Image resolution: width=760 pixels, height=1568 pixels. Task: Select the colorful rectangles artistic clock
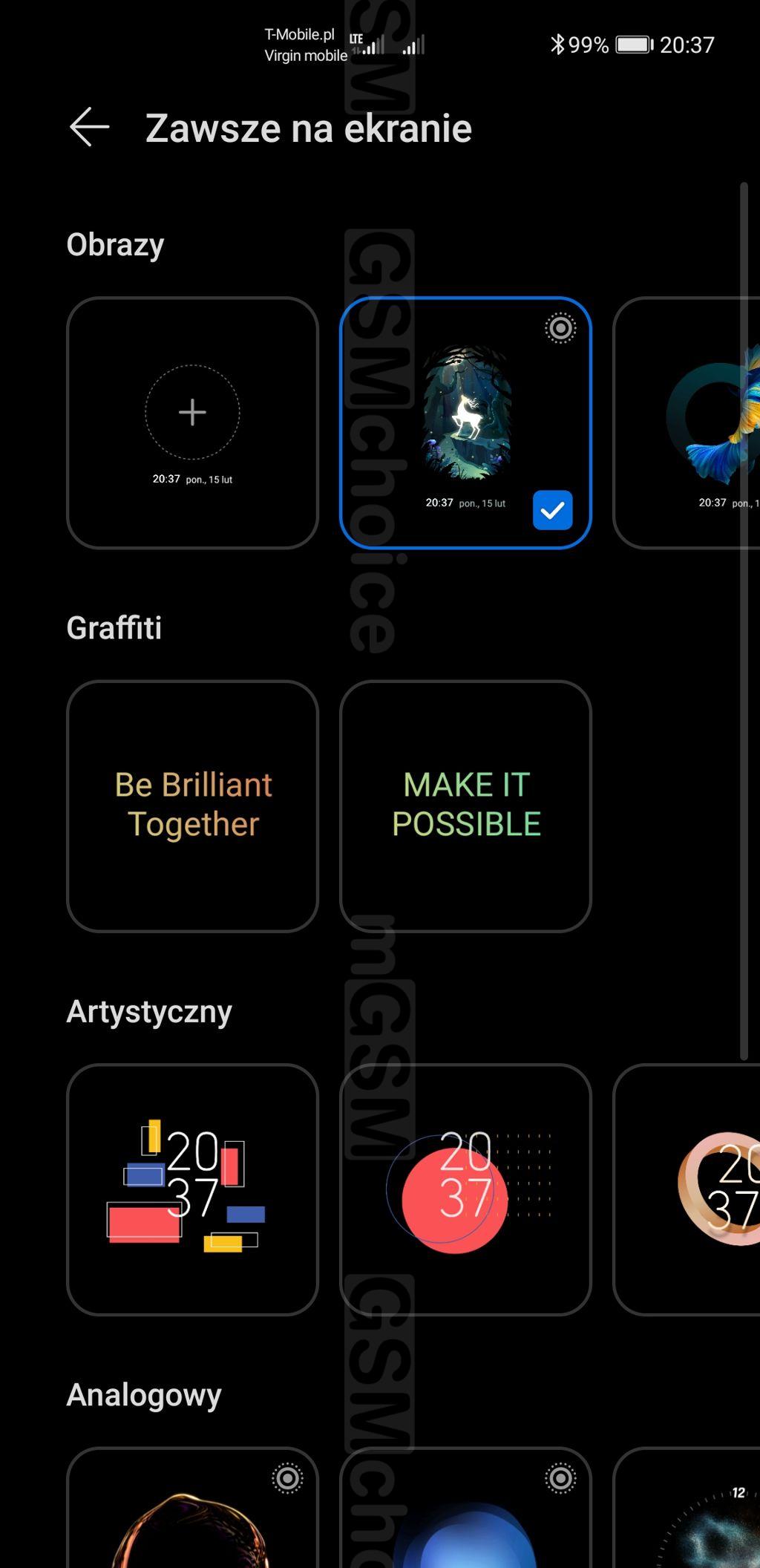(x=192, y=1189)
